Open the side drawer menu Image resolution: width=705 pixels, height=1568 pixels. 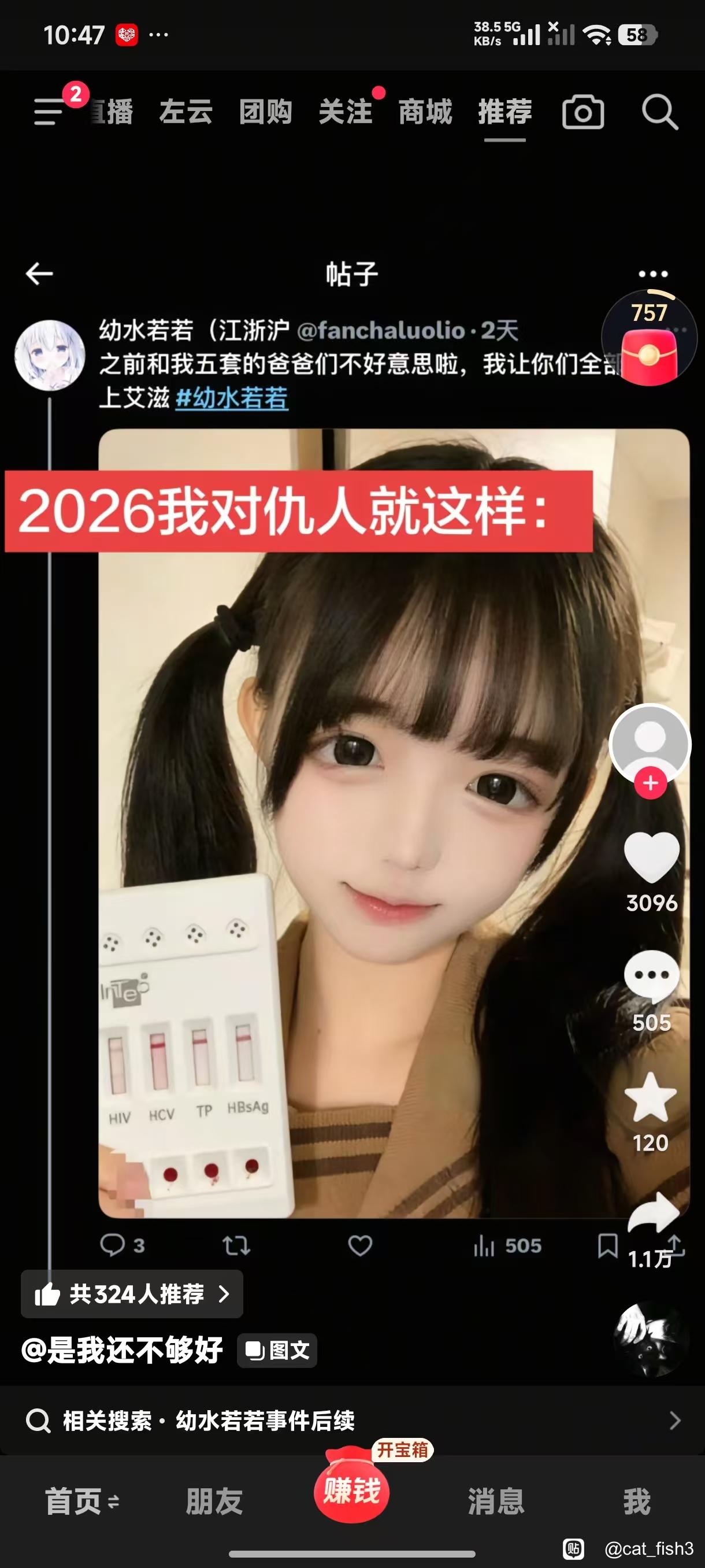click(x=50, y=112)
